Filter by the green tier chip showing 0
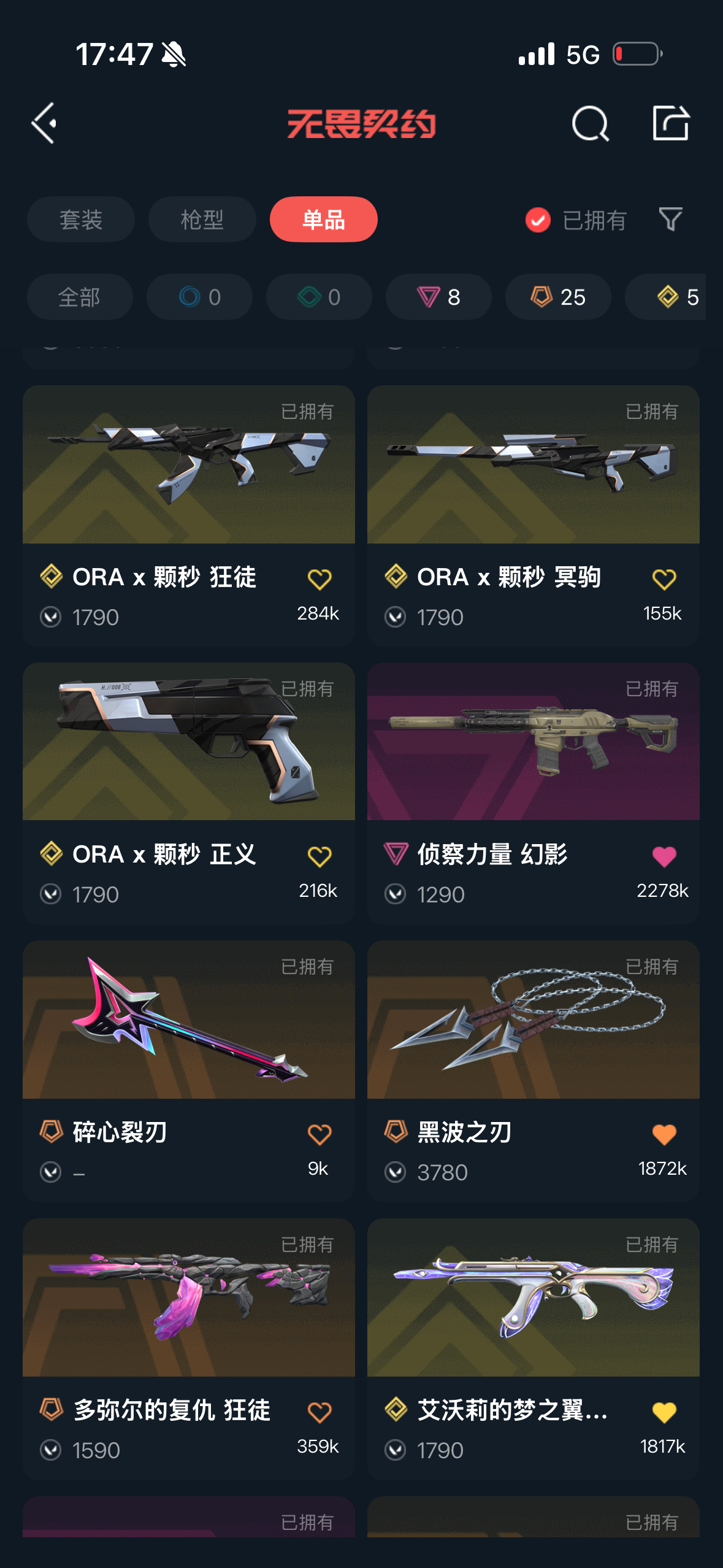This screenshot has height=1568, width=723. tap(319, 298)
